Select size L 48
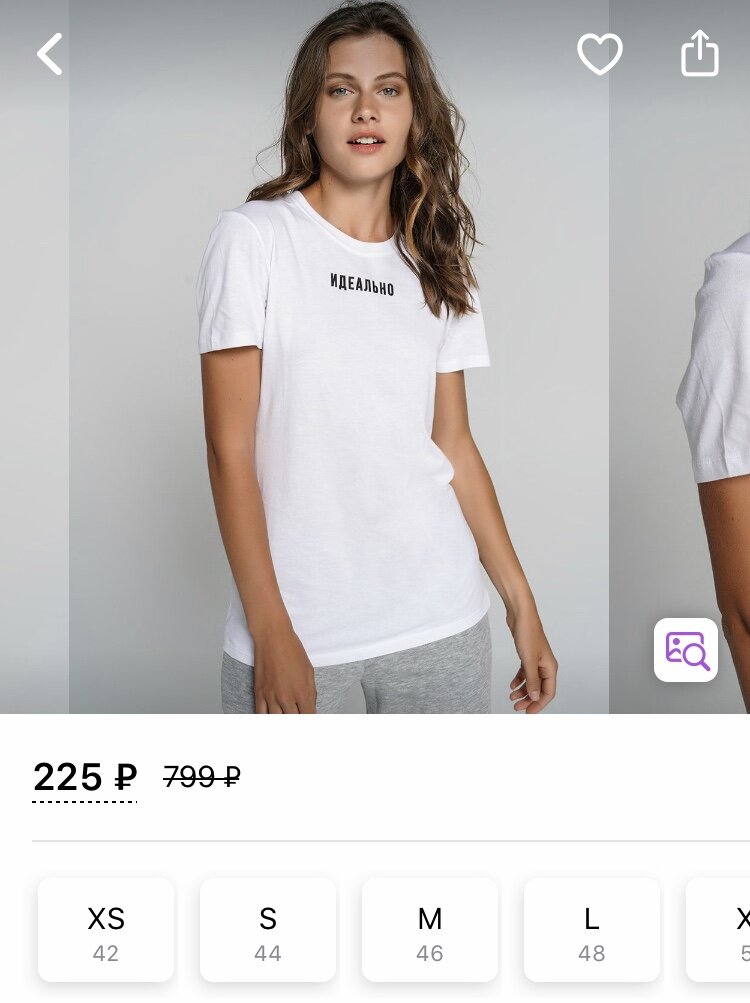Screen dimensions: 750x1003 click(x=592, y=931)
